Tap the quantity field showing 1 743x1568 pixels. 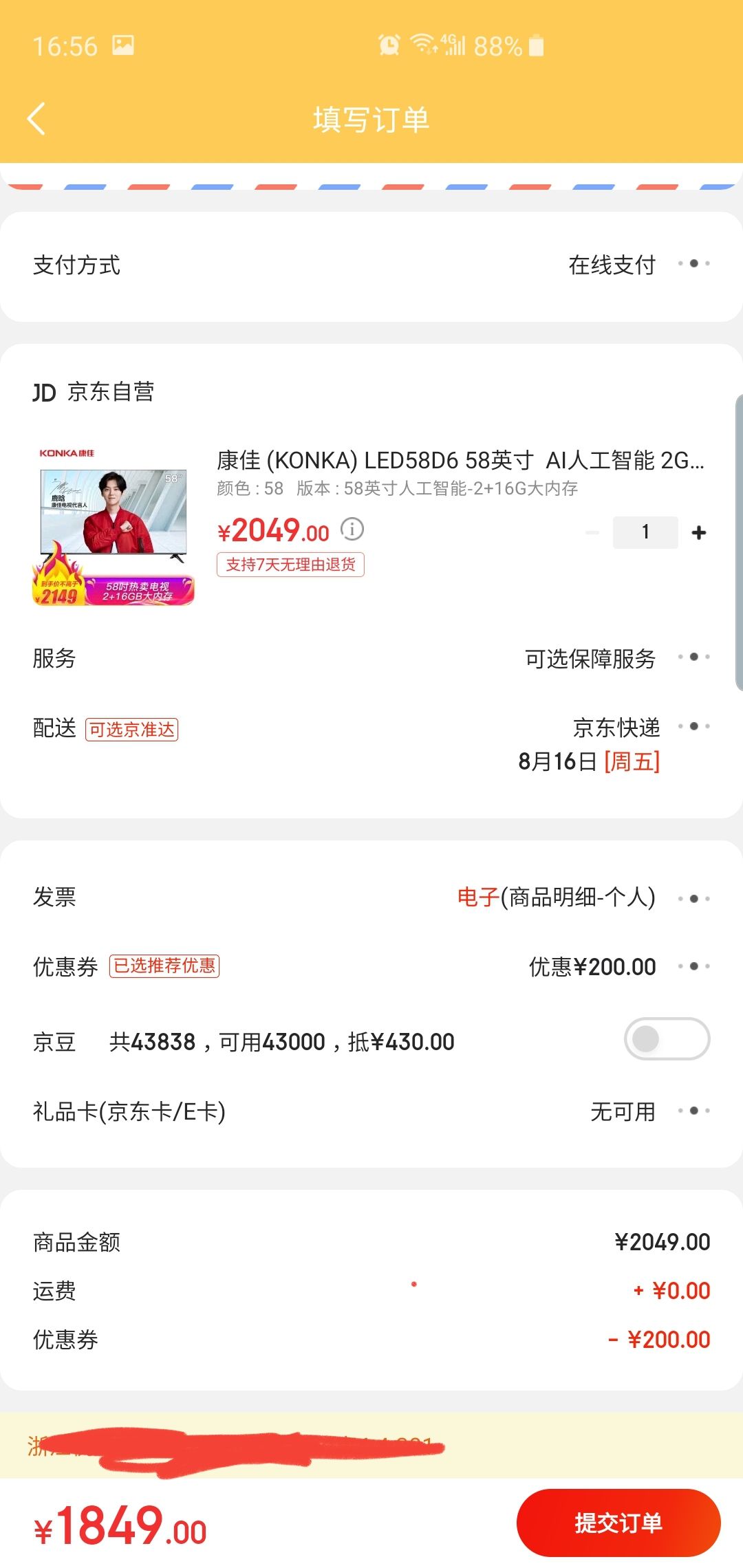tap(645, 532)
